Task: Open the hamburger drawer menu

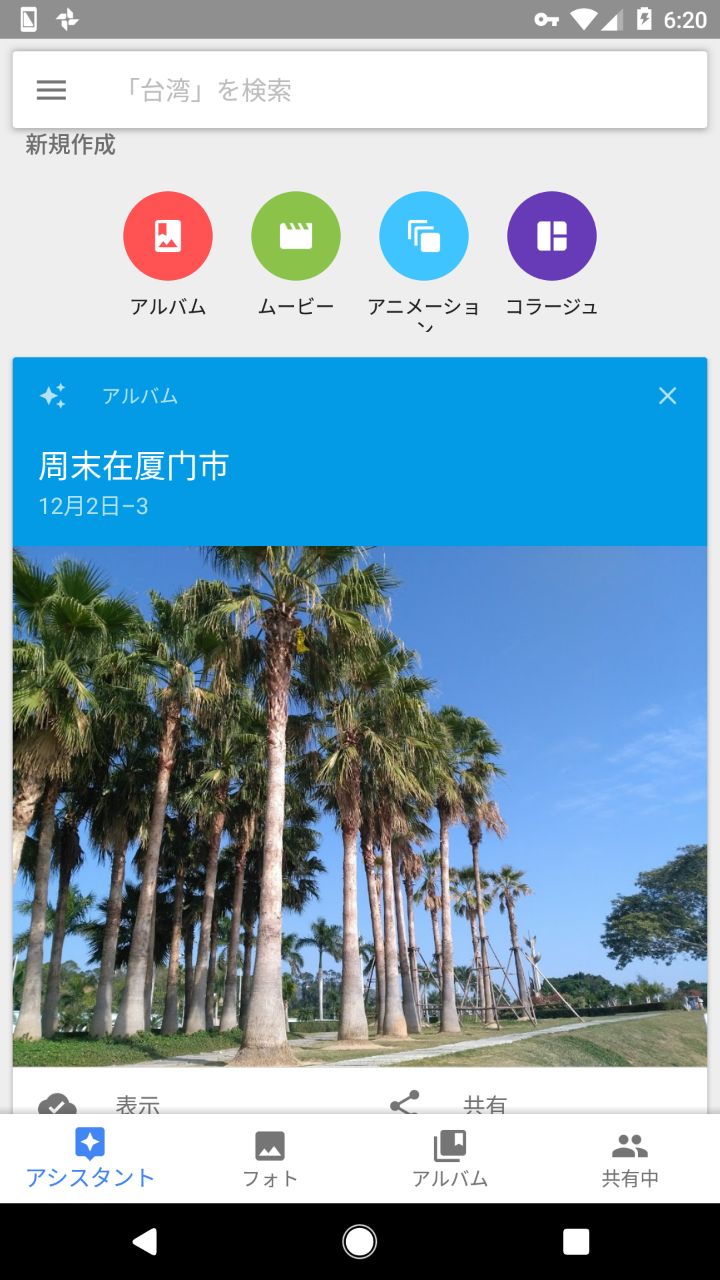Action: 51,90
